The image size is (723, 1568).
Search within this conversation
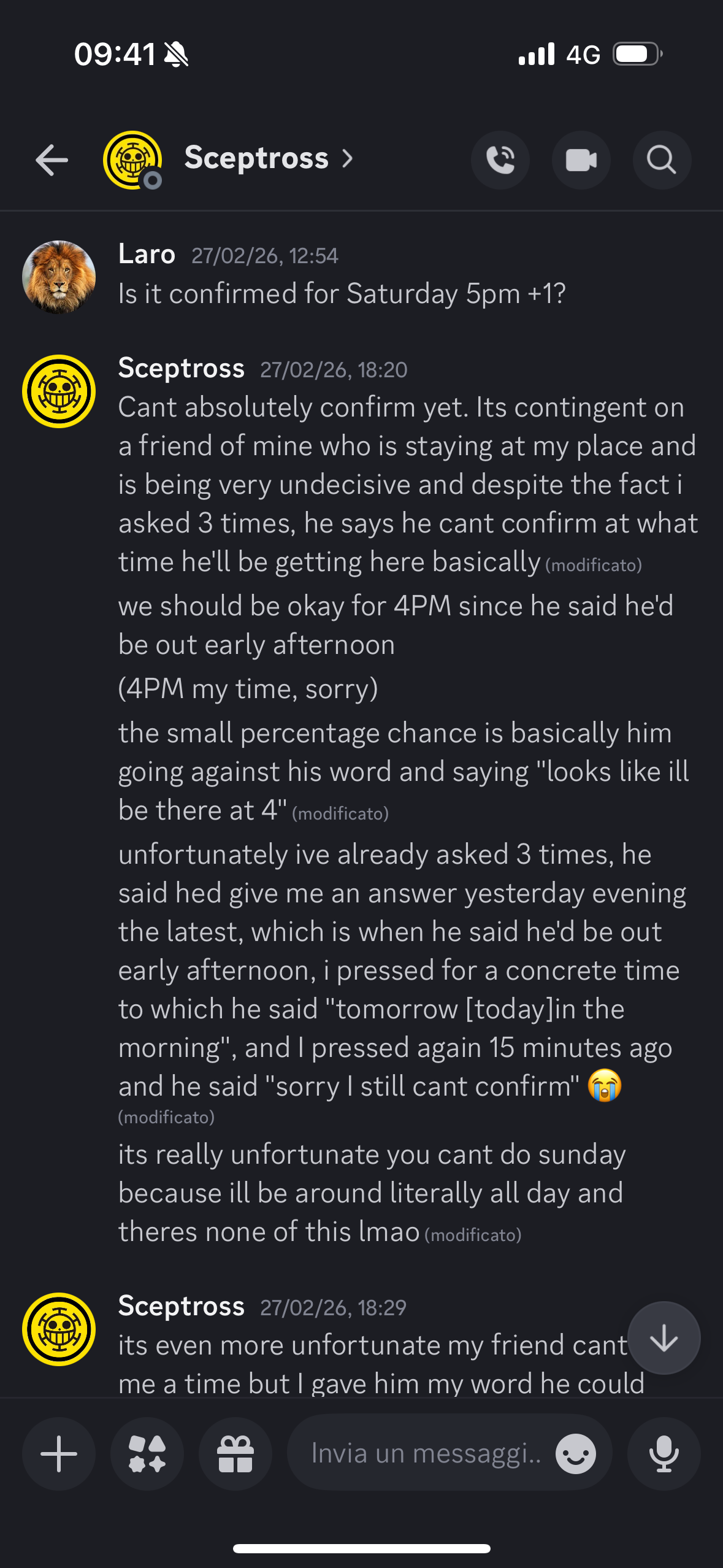pos(662,160)
